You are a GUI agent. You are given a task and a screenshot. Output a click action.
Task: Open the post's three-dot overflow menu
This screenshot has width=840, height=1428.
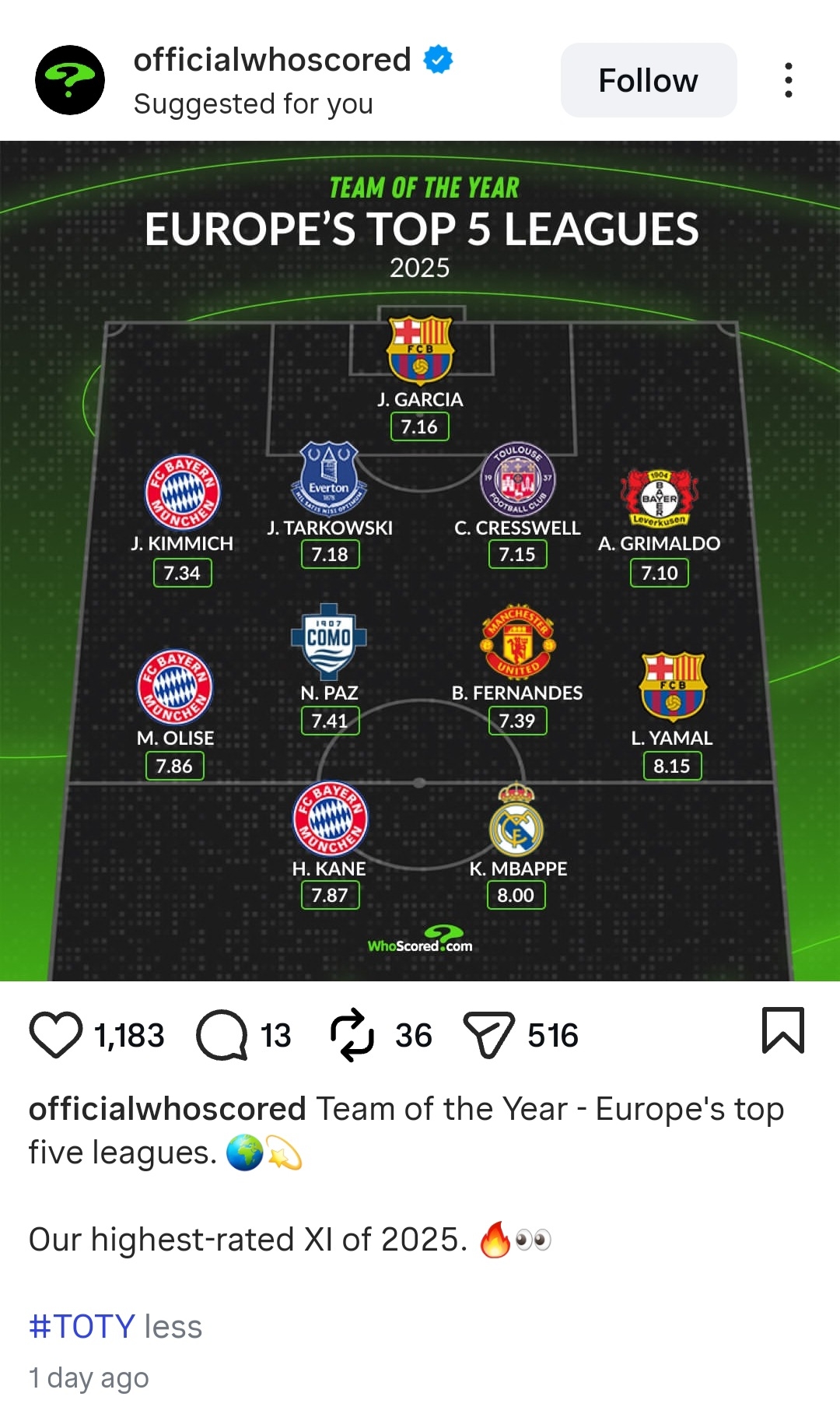788,80
